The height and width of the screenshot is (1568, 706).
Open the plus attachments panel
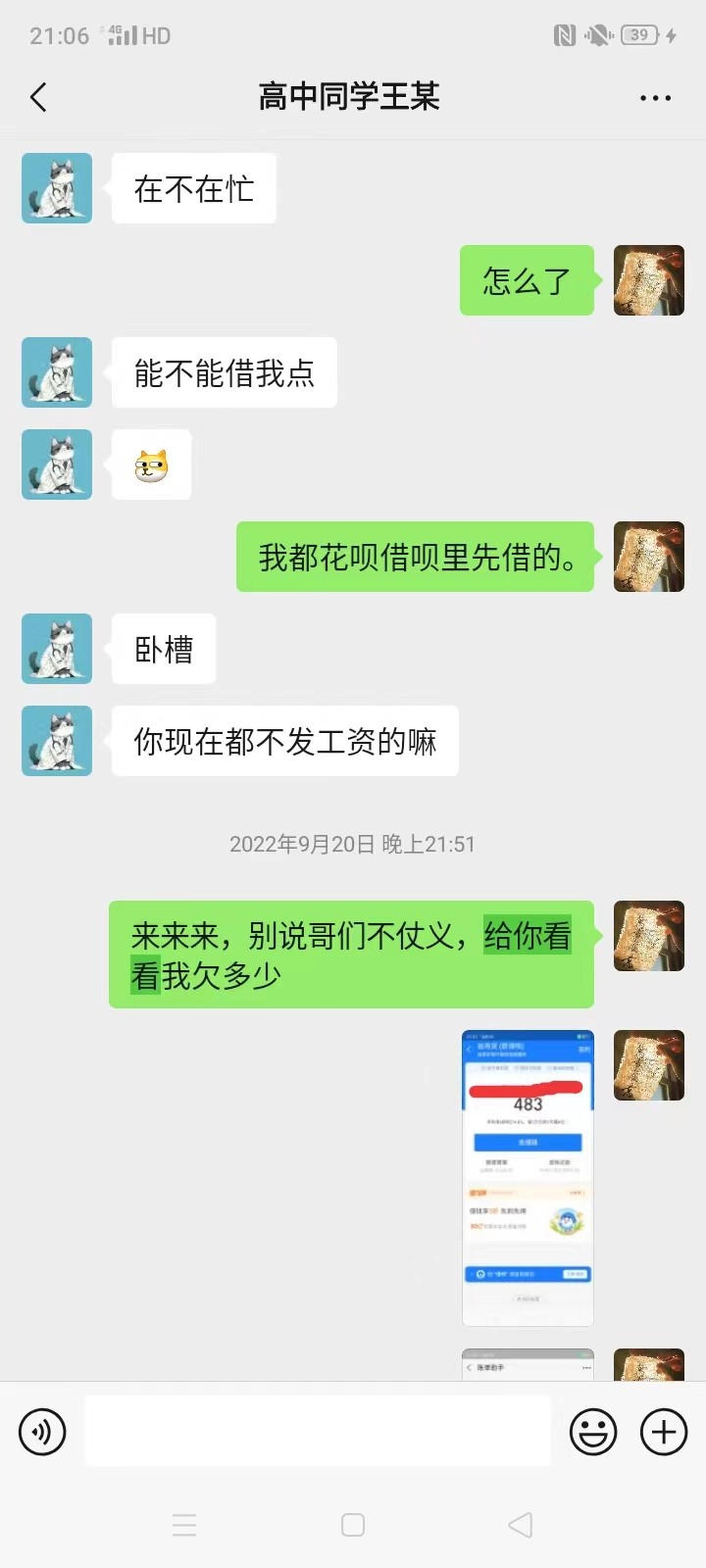click(x=664, y=1432)
